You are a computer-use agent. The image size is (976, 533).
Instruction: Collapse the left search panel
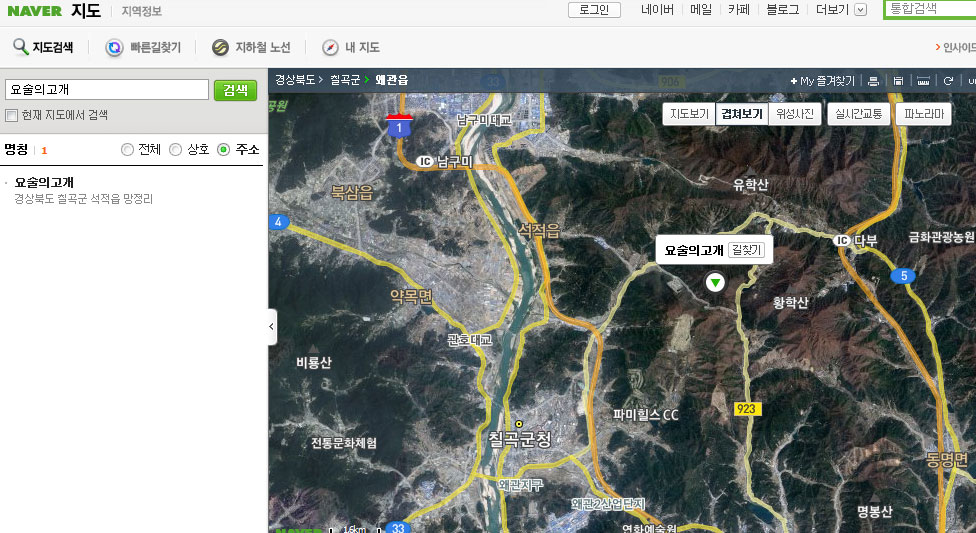[272, 327]
